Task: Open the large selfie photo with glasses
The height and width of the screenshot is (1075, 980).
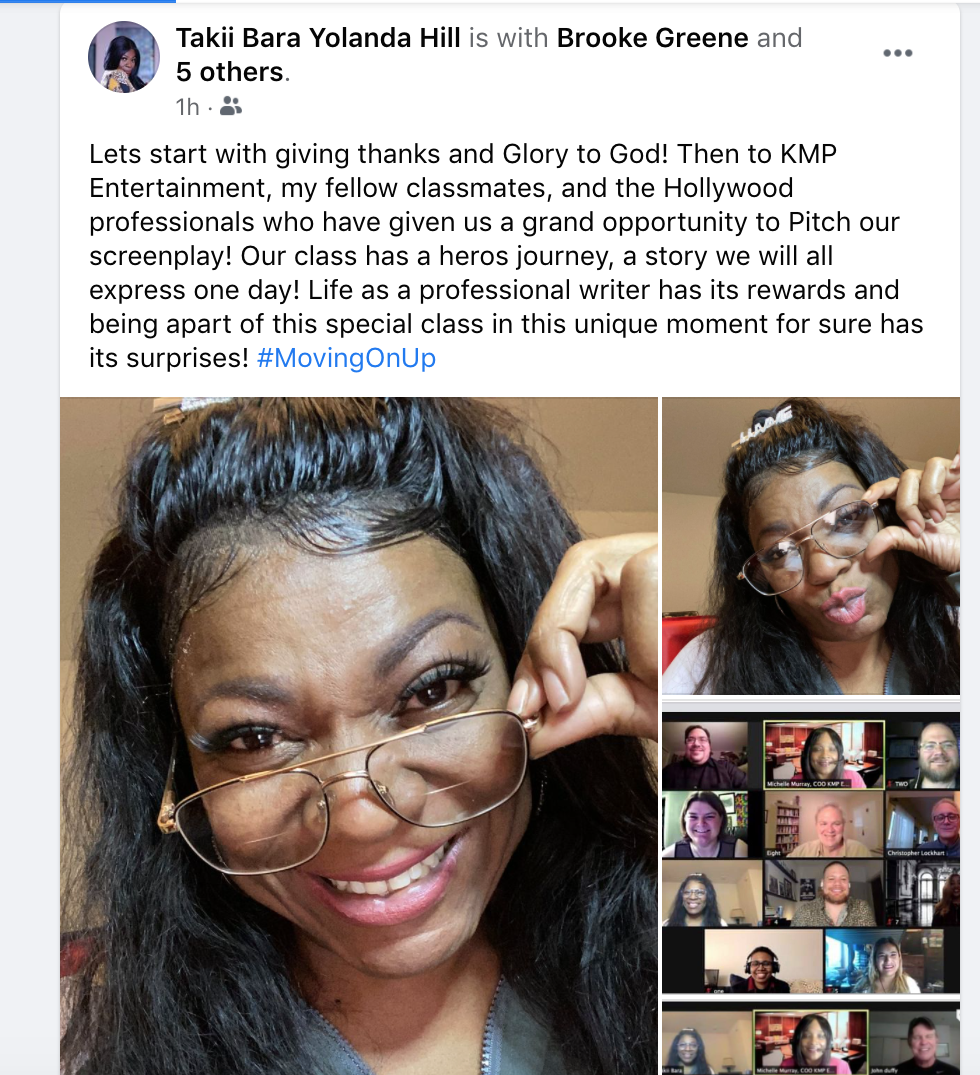Action: click(358, 735)
